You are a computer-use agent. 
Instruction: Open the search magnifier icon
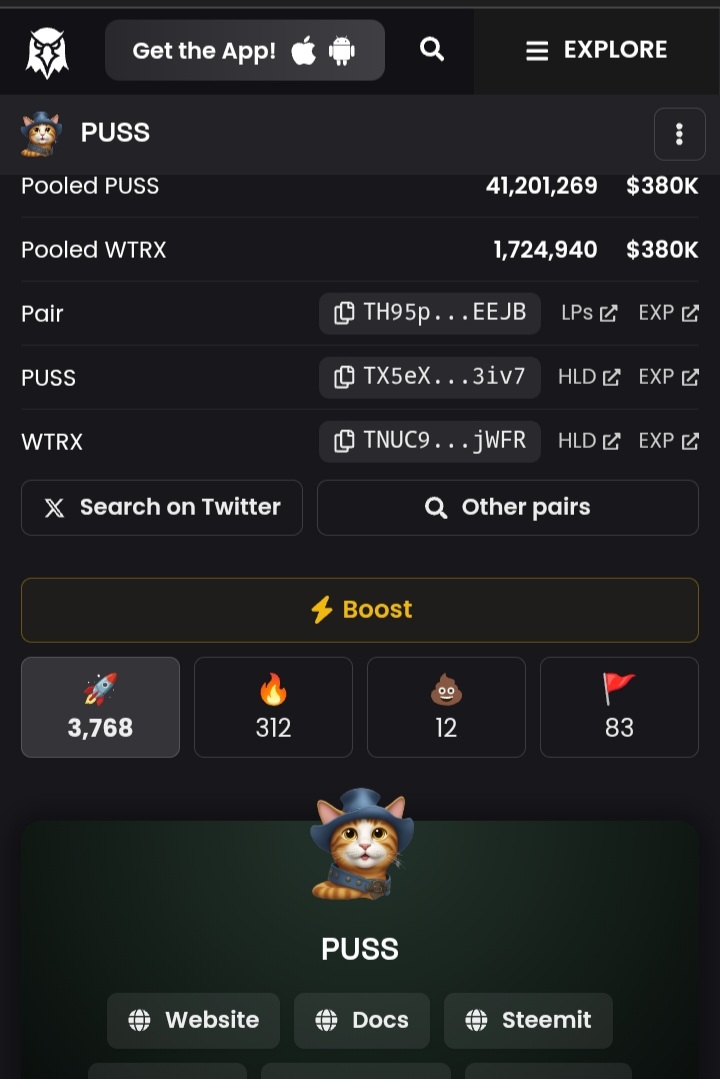pos(432,50)
